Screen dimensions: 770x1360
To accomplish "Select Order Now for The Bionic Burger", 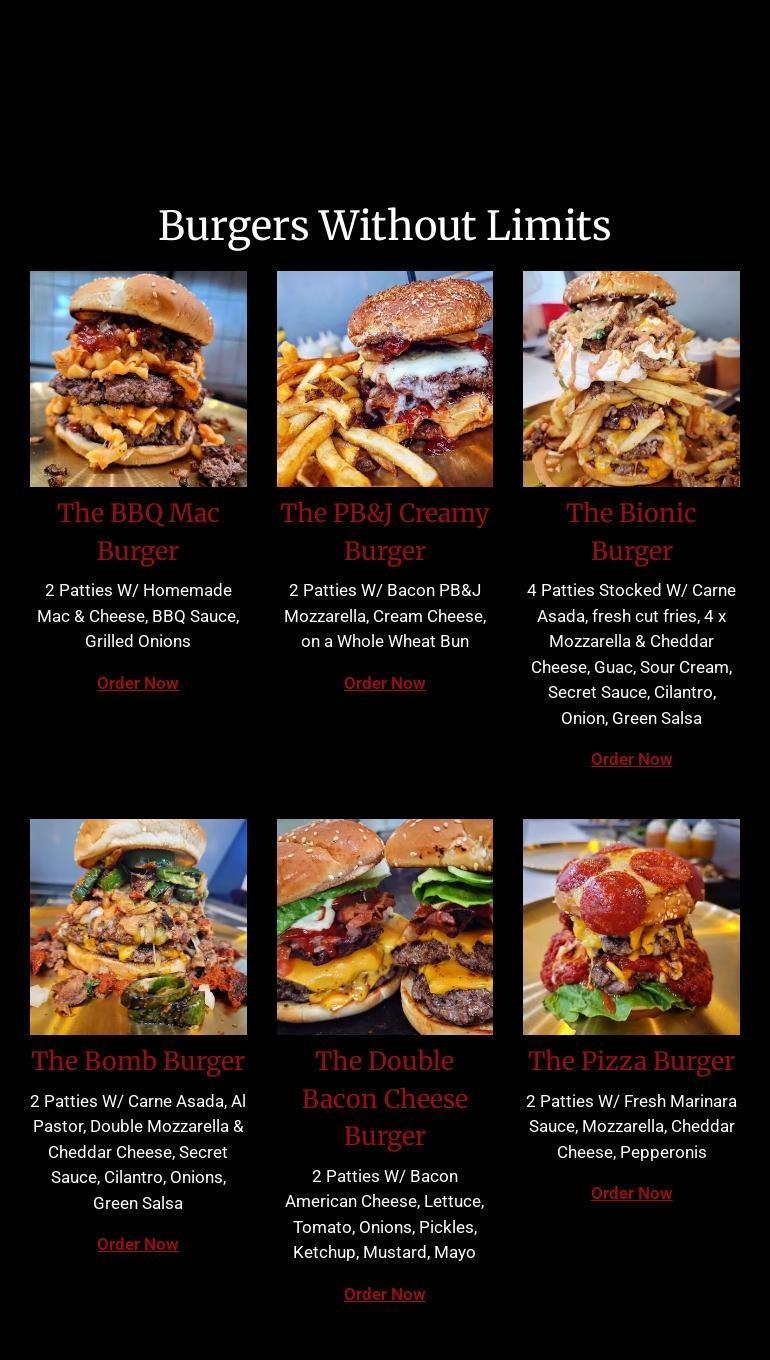I will tap(631, 759).
